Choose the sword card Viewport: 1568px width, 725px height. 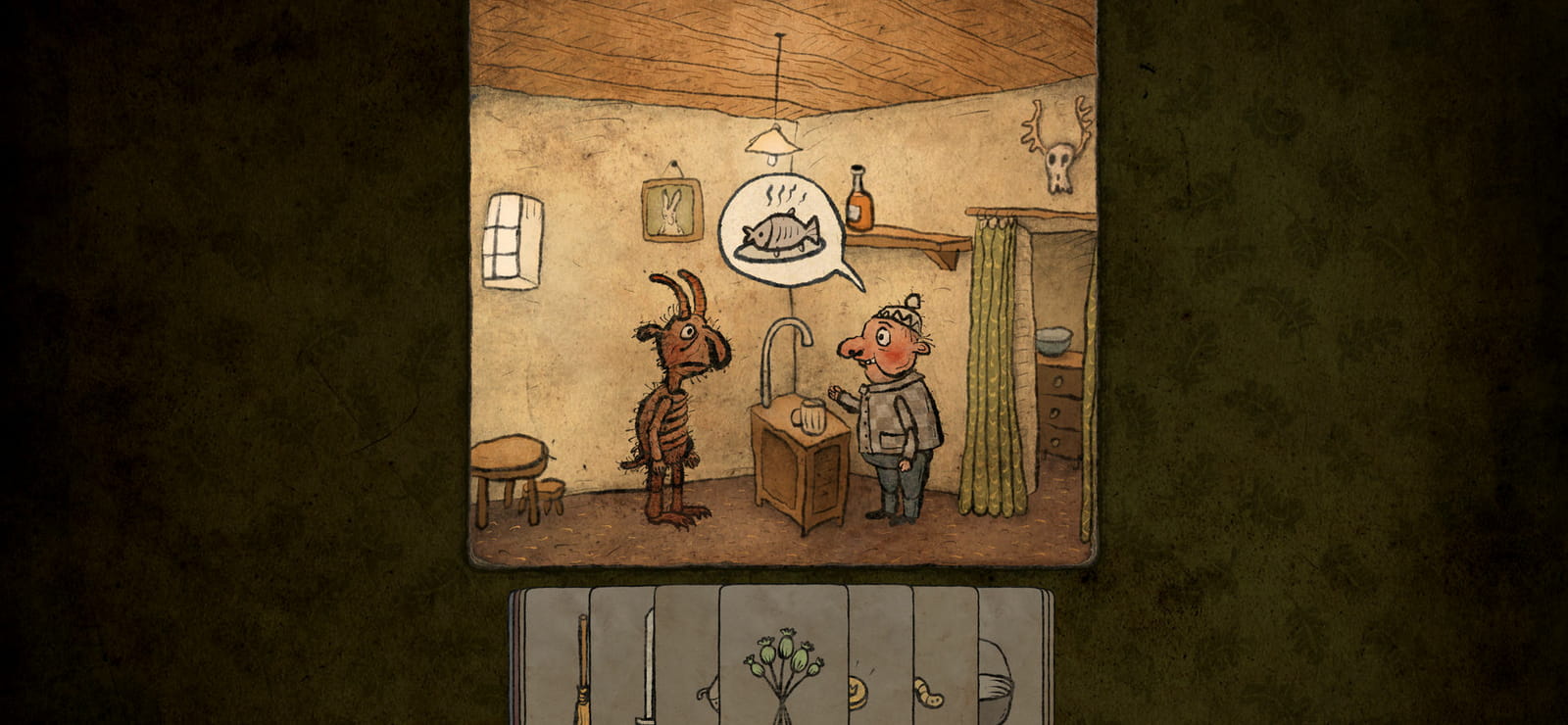pos(622,656)
